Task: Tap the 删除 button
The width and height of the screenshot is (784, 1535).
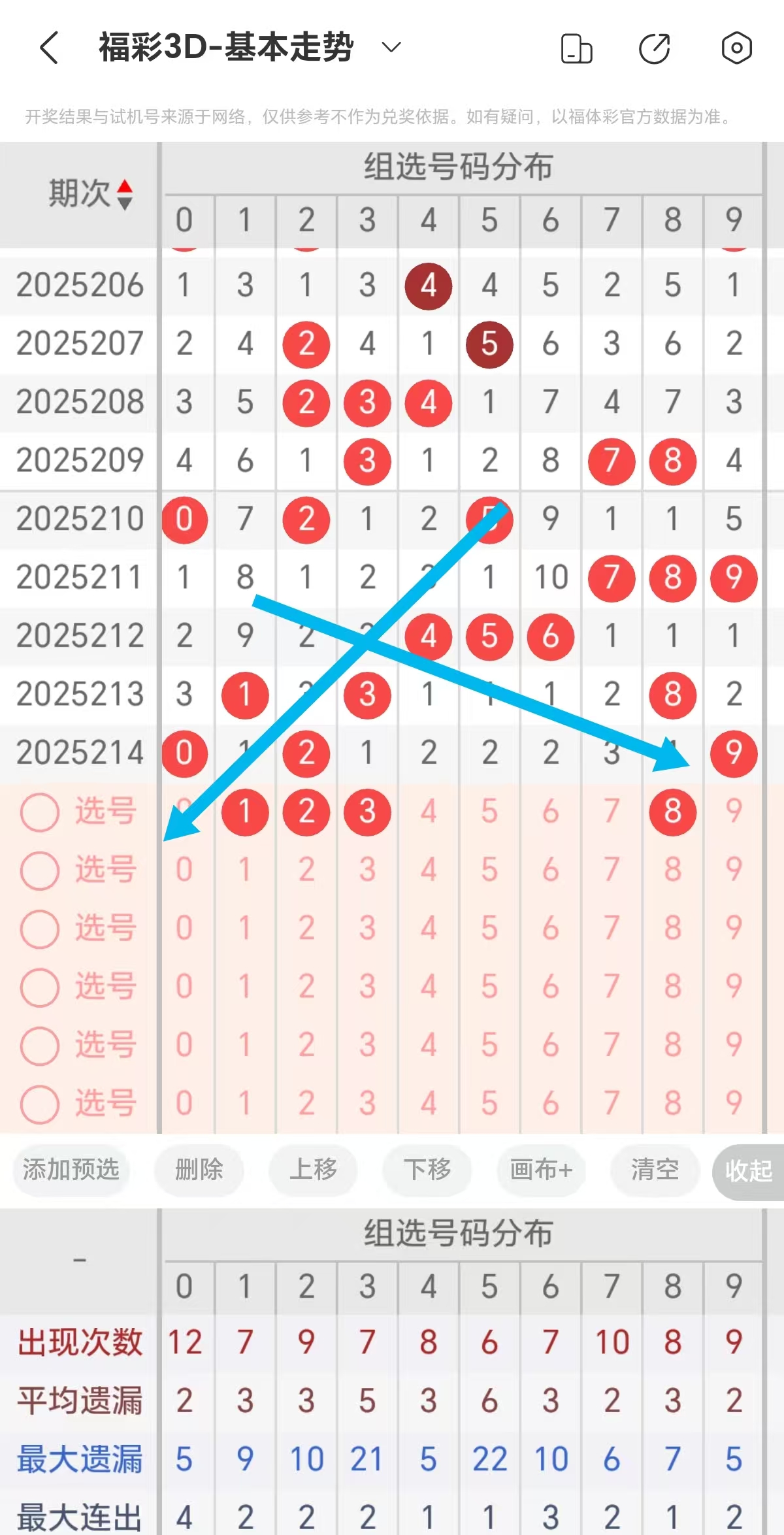Action: [x=199, y=1170]
